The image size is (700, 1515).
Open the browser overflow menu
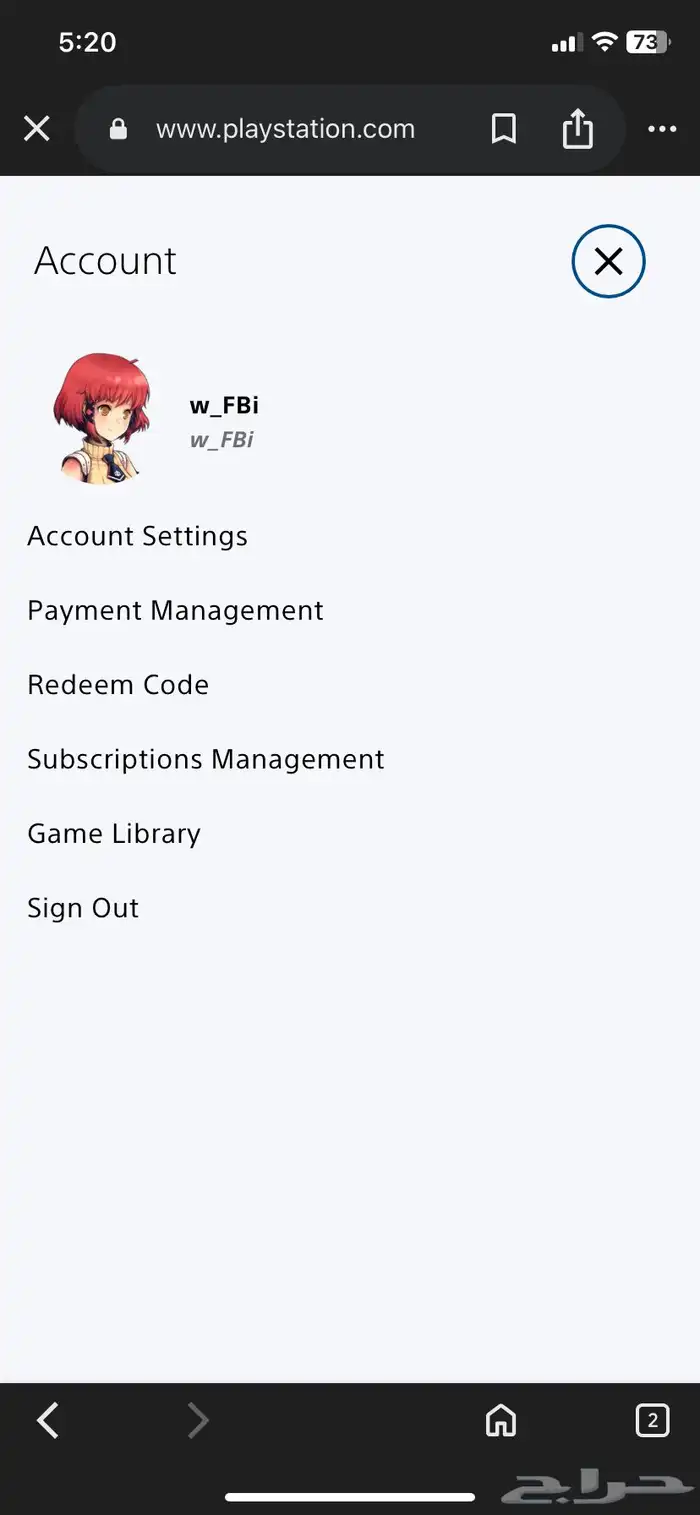pyautogui.click(x=662, y=129)
